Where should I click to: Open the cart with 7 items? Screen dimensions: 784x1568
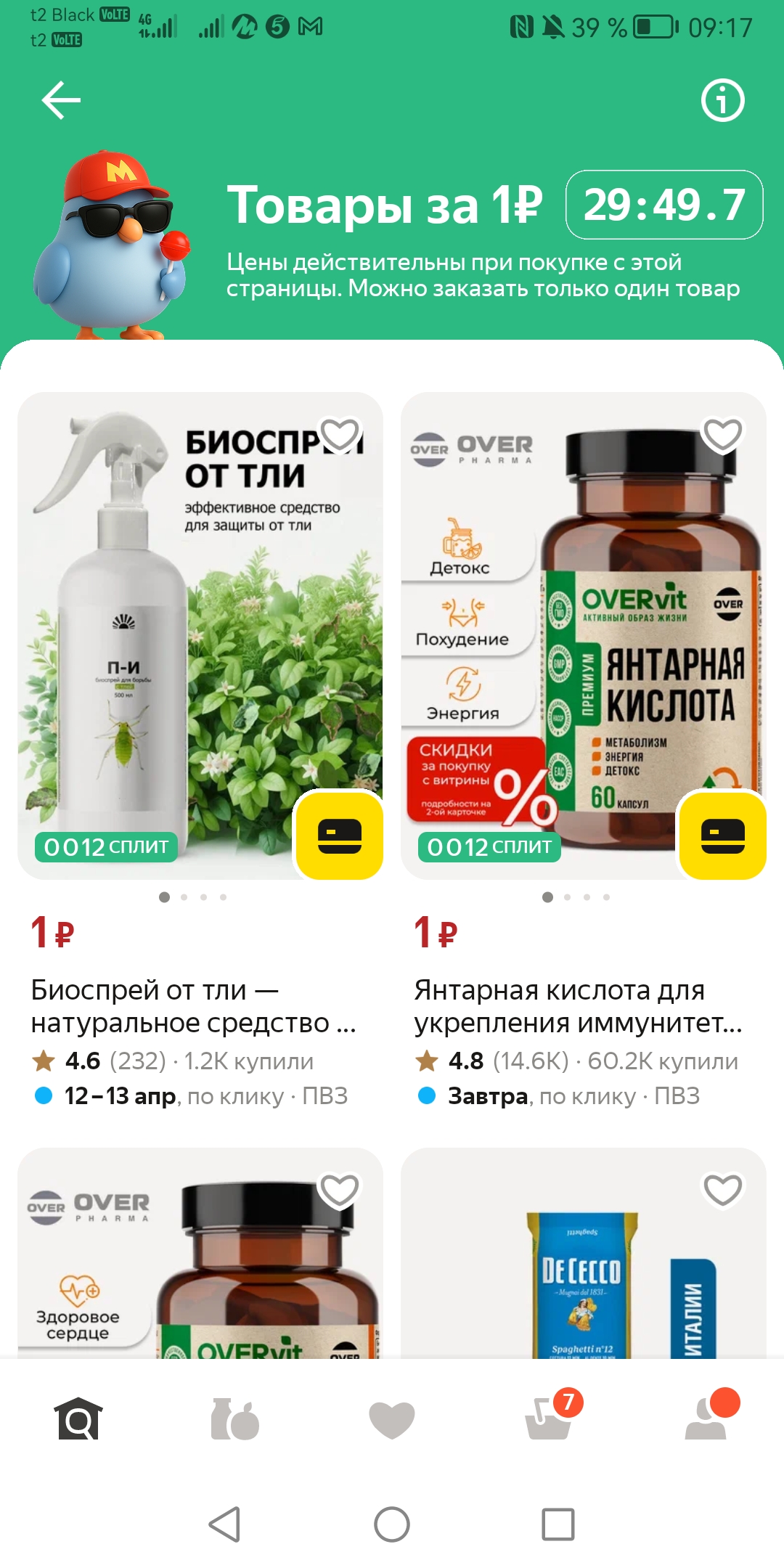click(550, 1418)
